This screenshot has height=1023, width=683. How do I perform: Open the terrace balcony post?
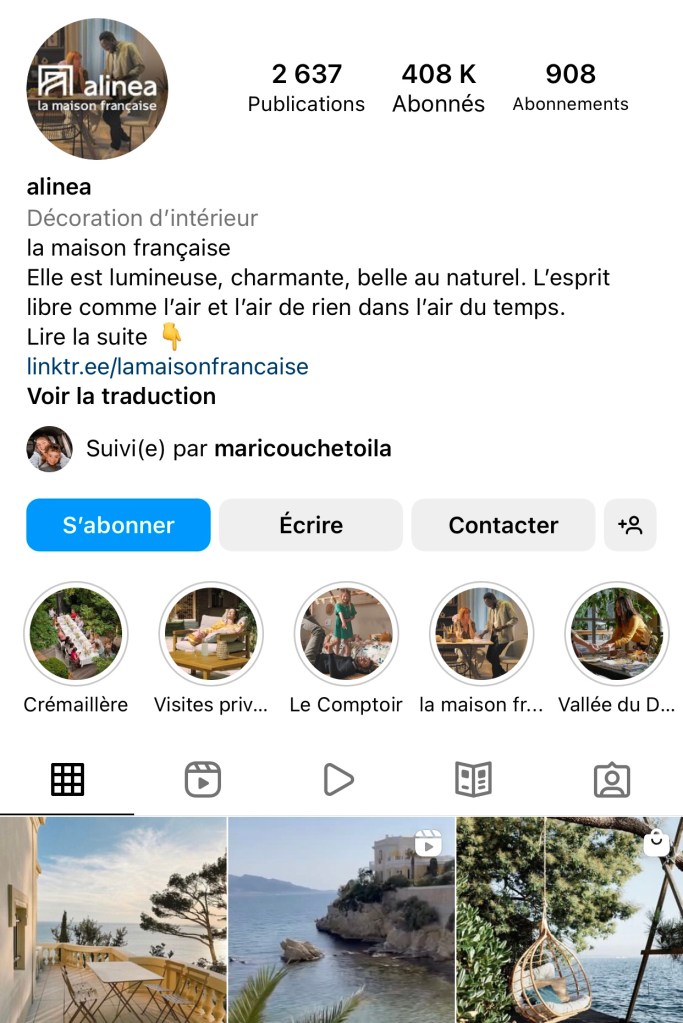113,920
